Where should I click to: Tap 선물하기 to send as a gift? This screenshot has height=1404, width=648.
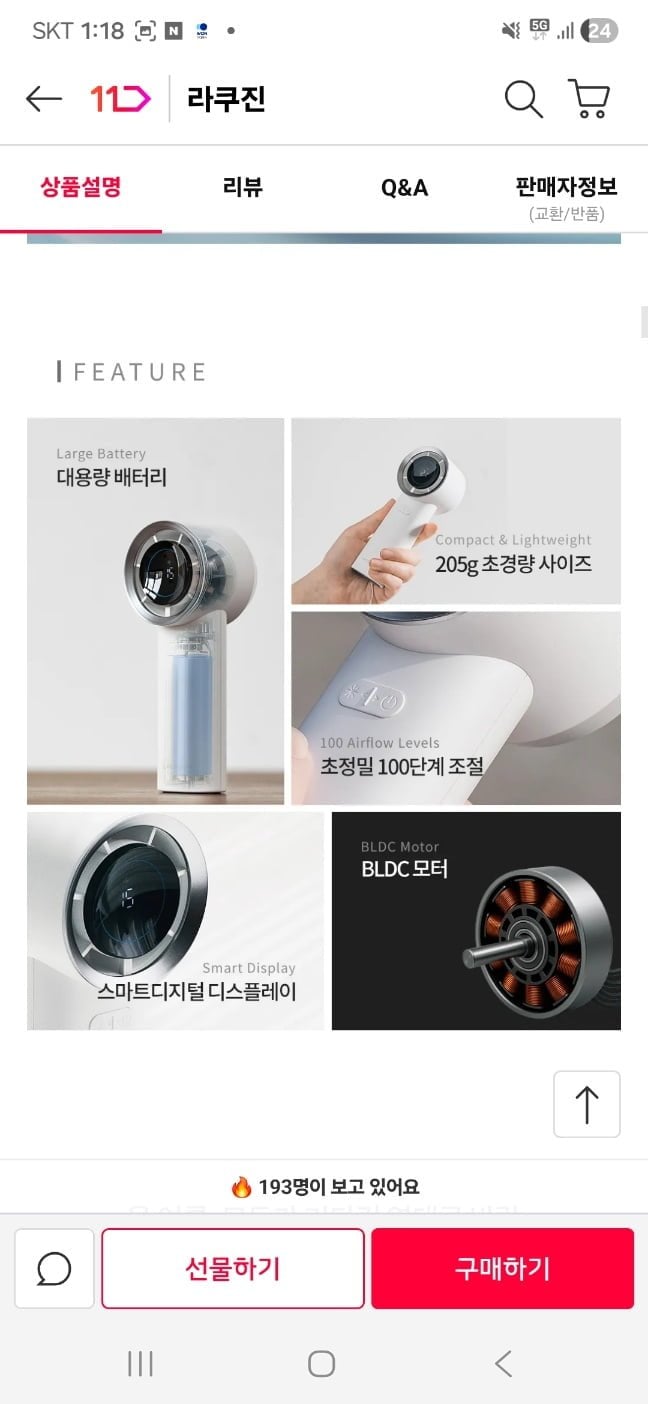pos(233,1268)
